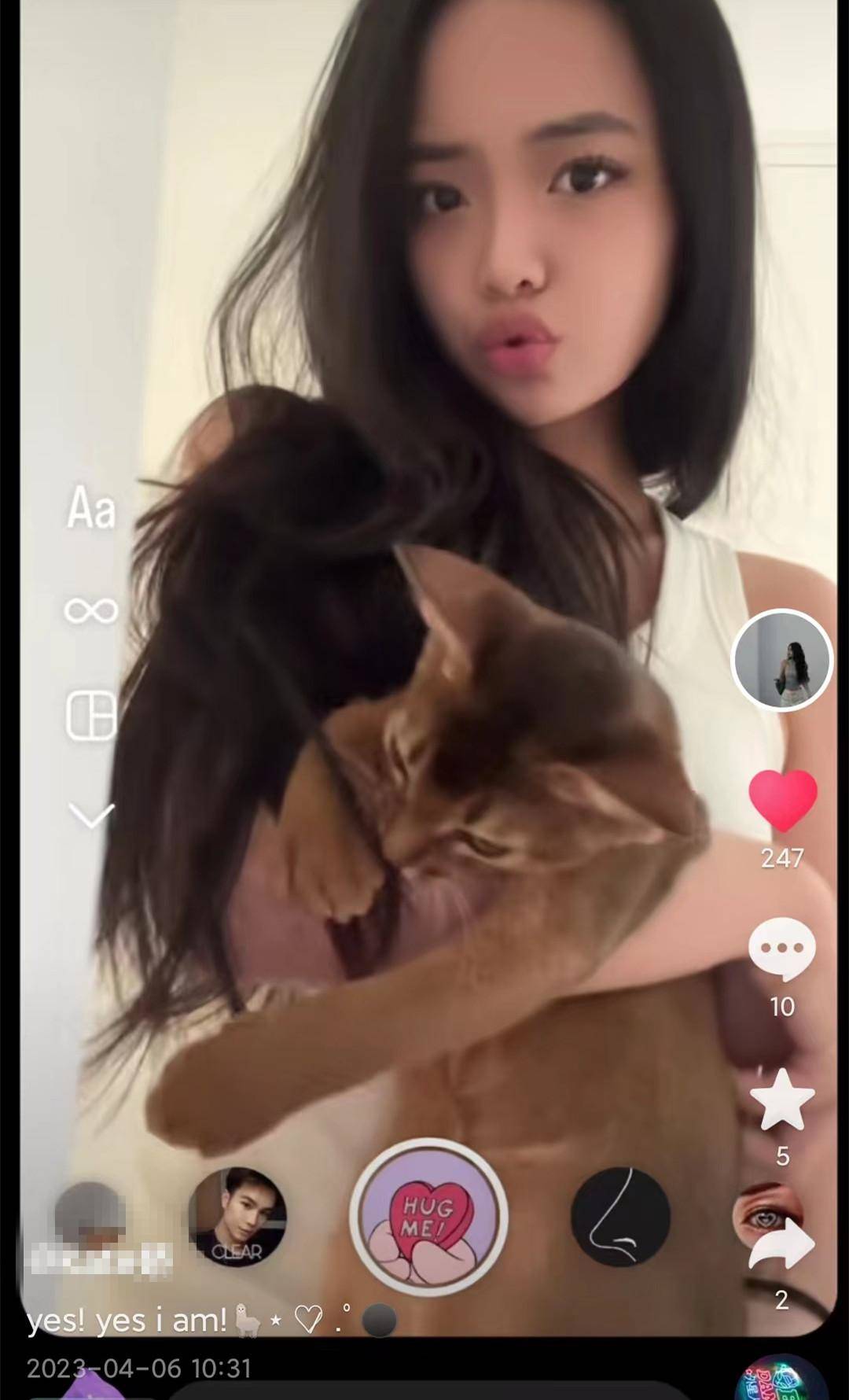Add video to favorites with star

781,1100
